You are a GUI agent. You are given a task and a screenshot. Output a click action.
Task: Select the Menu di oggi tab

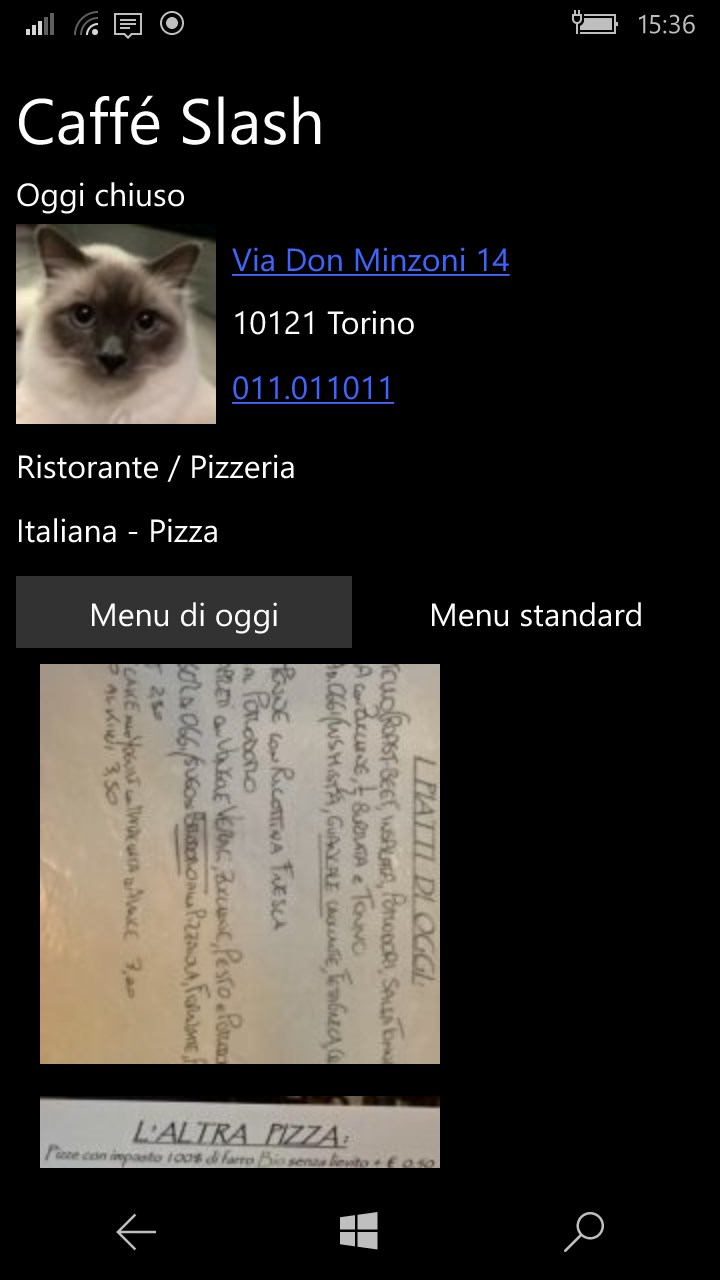184,613
